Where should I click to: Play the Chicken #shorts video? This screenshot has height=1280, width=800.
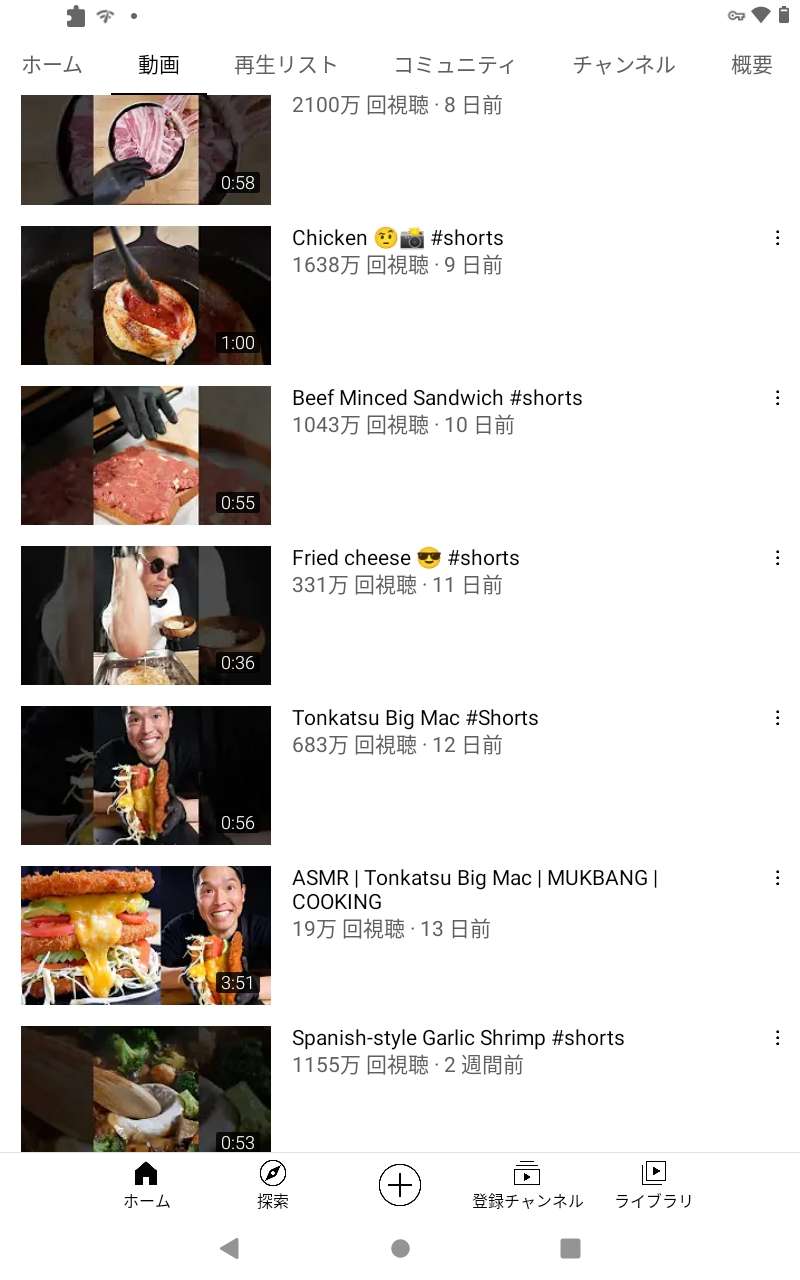(146, 295)
